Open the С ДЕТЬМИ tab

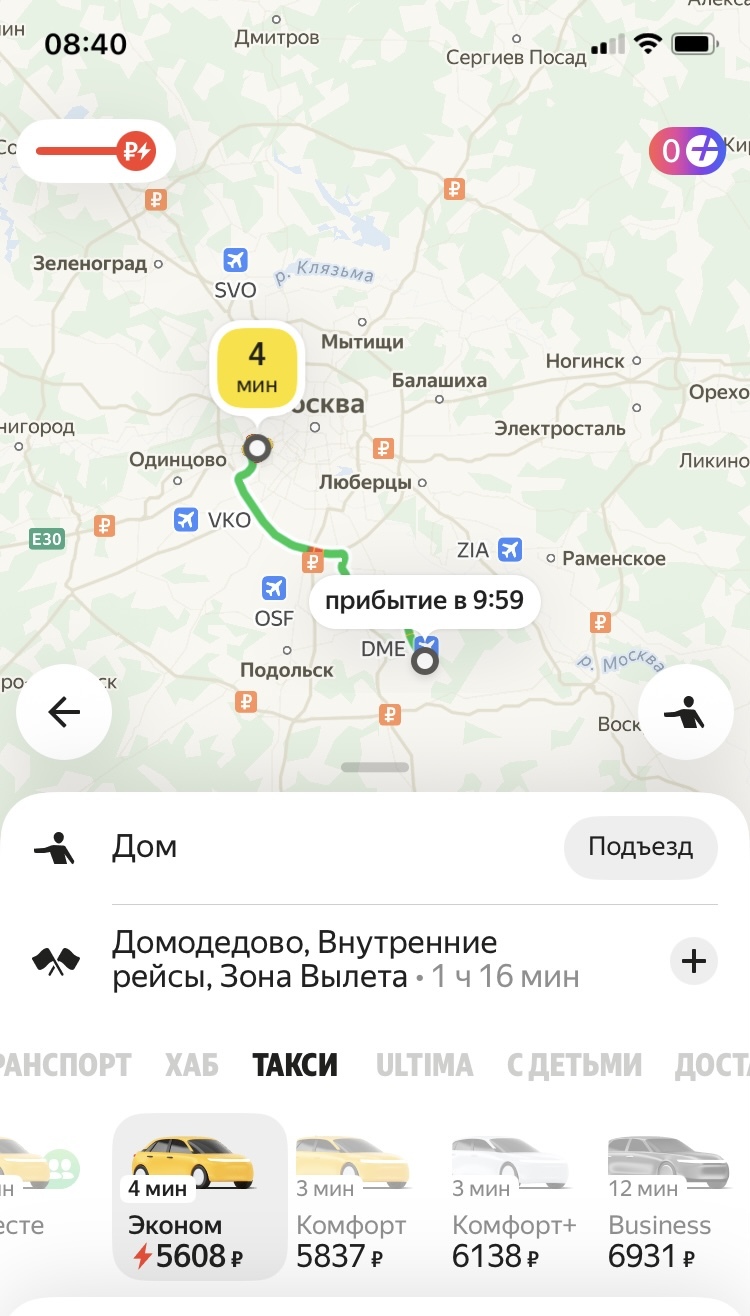(574, 1065)
